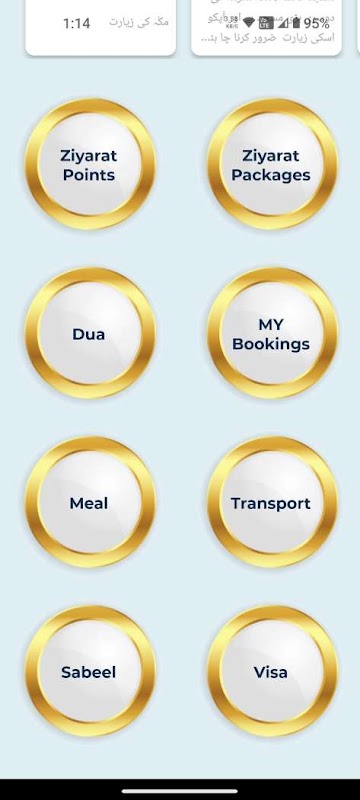
Task: Tap the Dua button
Action: point(90,334)
